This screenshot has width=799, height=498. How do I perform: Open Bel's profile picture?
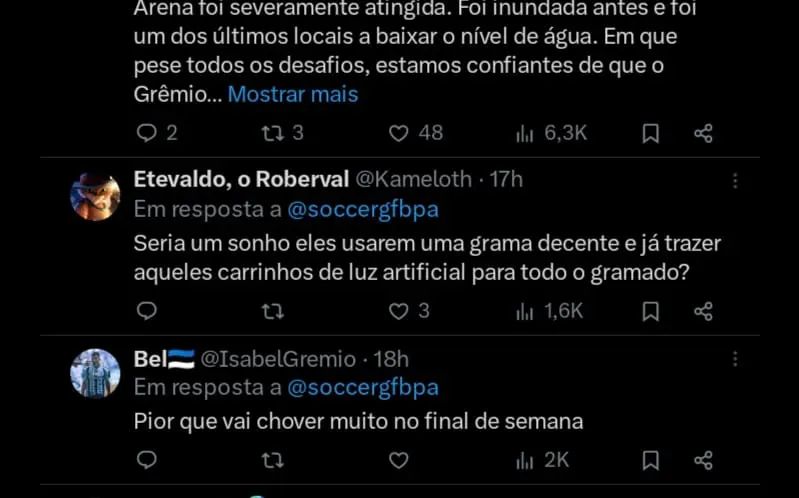coord(95,374)
